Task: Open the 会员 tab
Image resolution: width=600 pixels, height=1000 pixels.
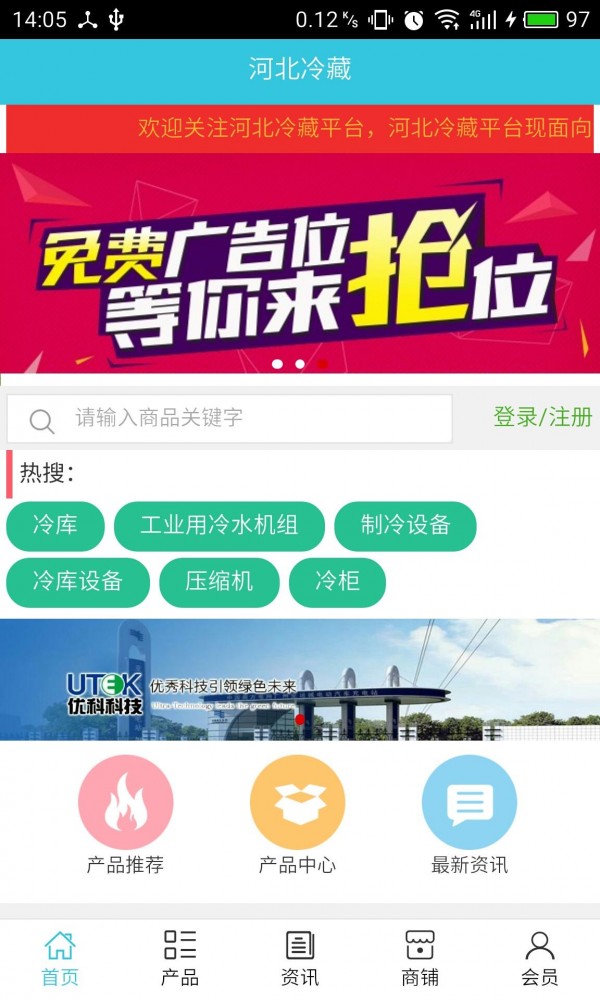Action: pyautogui.click(x=540, y=958)
